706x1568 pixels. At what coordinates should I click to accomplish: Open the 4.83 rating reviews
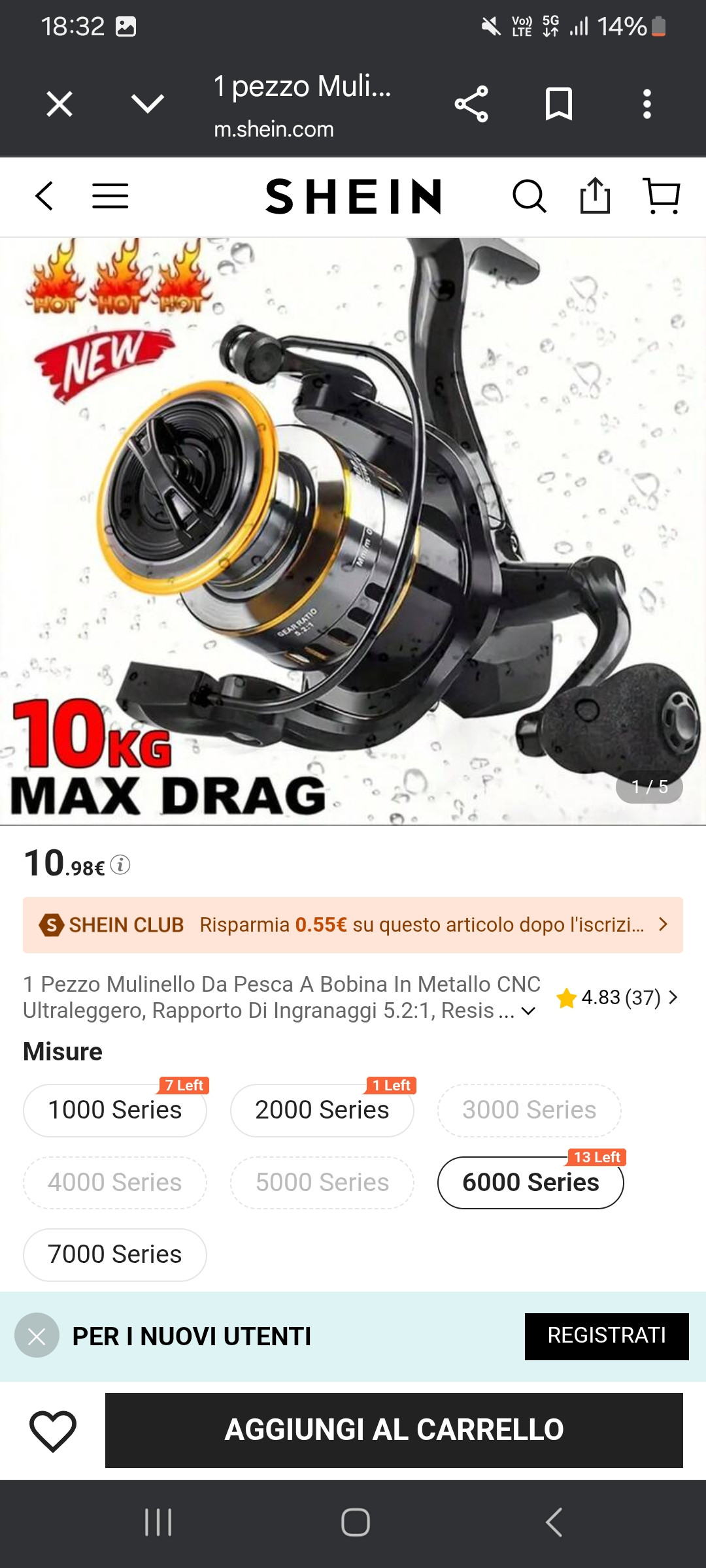click(x=618, y=998)
